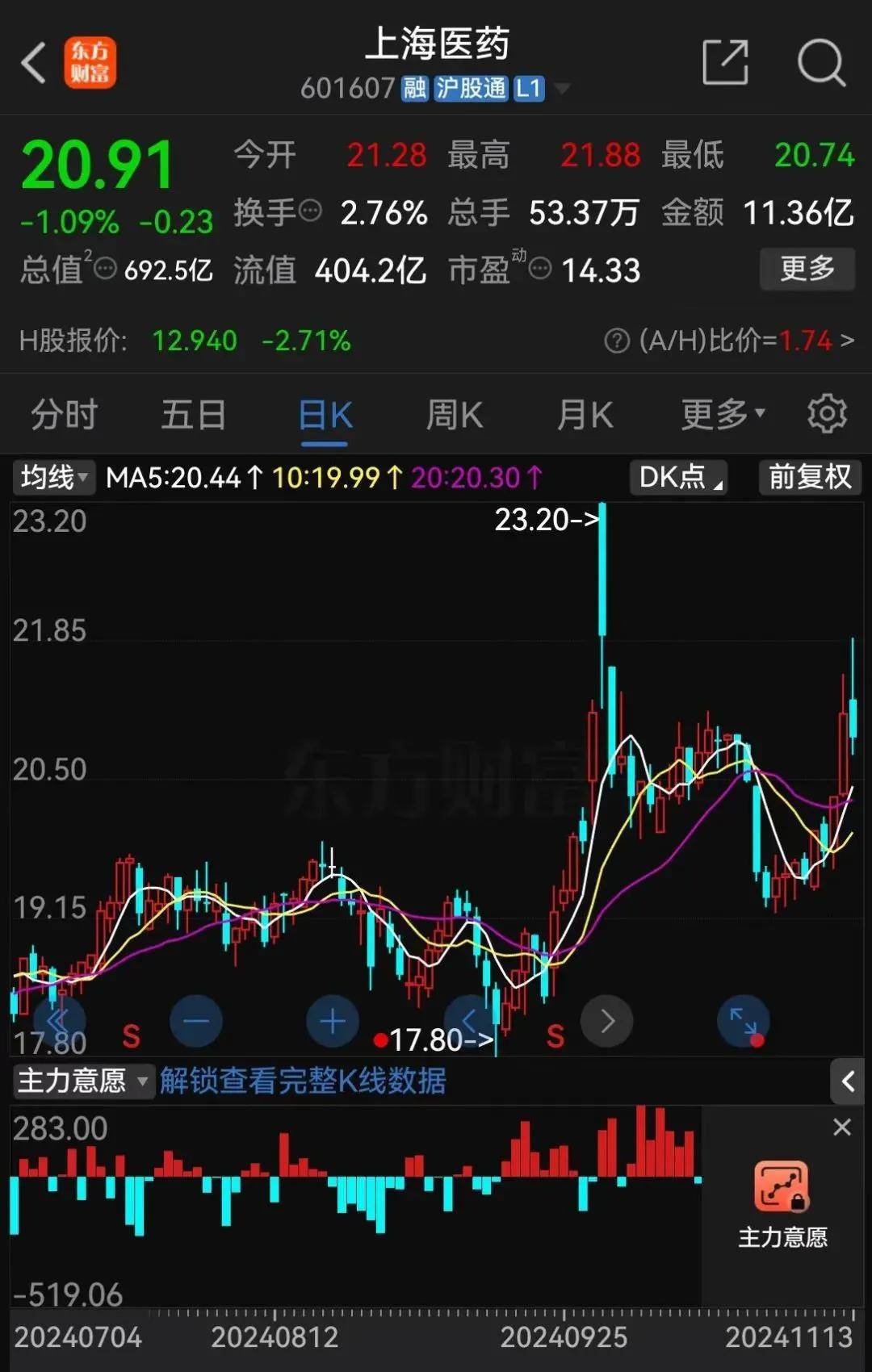Zoom out on the K-line chart
The width and height of the screenshot is (872, 1372).
(196, 1020)
